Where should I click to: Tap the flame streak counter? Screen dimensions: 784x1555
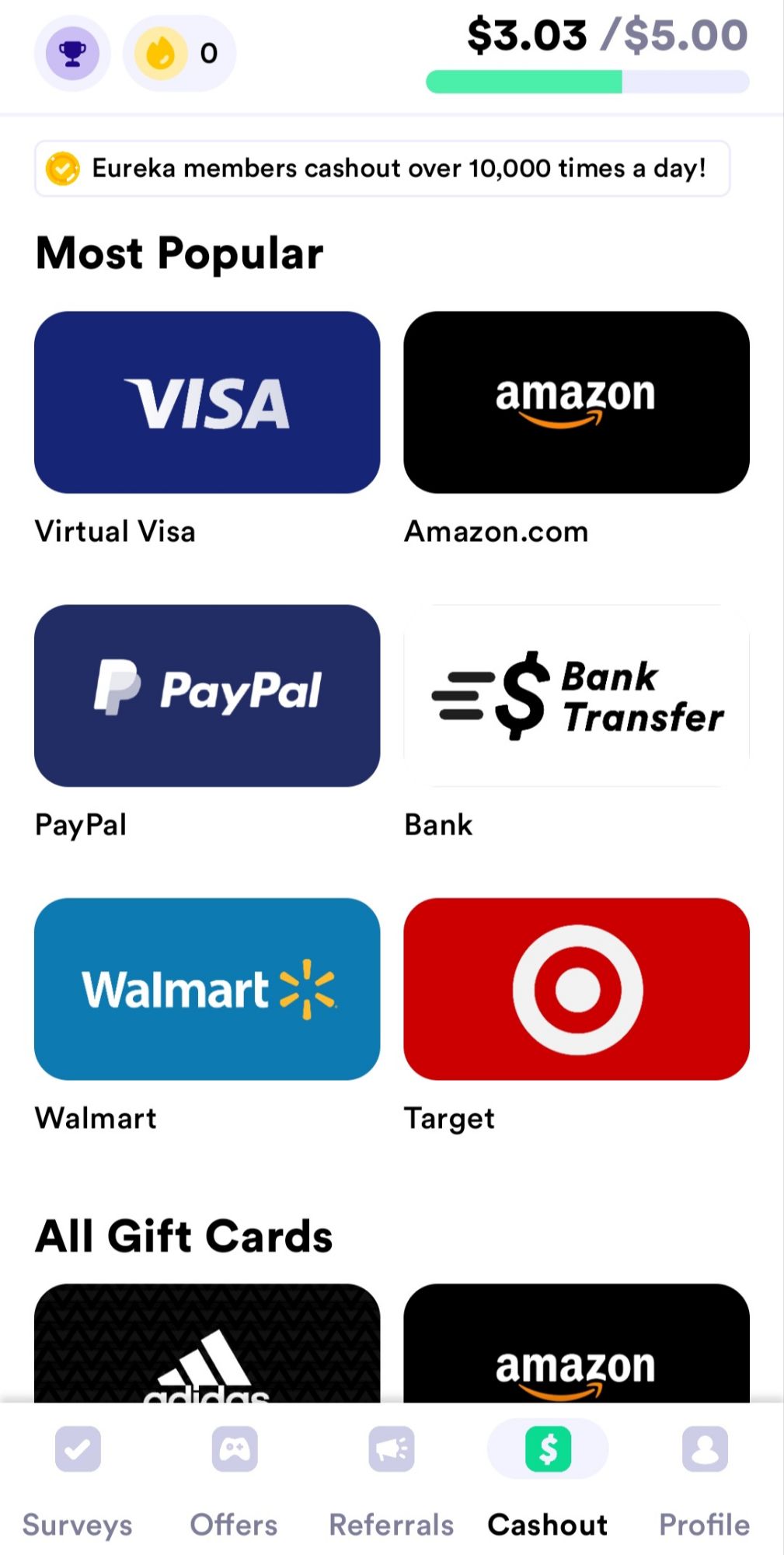[x=179, y=54]
